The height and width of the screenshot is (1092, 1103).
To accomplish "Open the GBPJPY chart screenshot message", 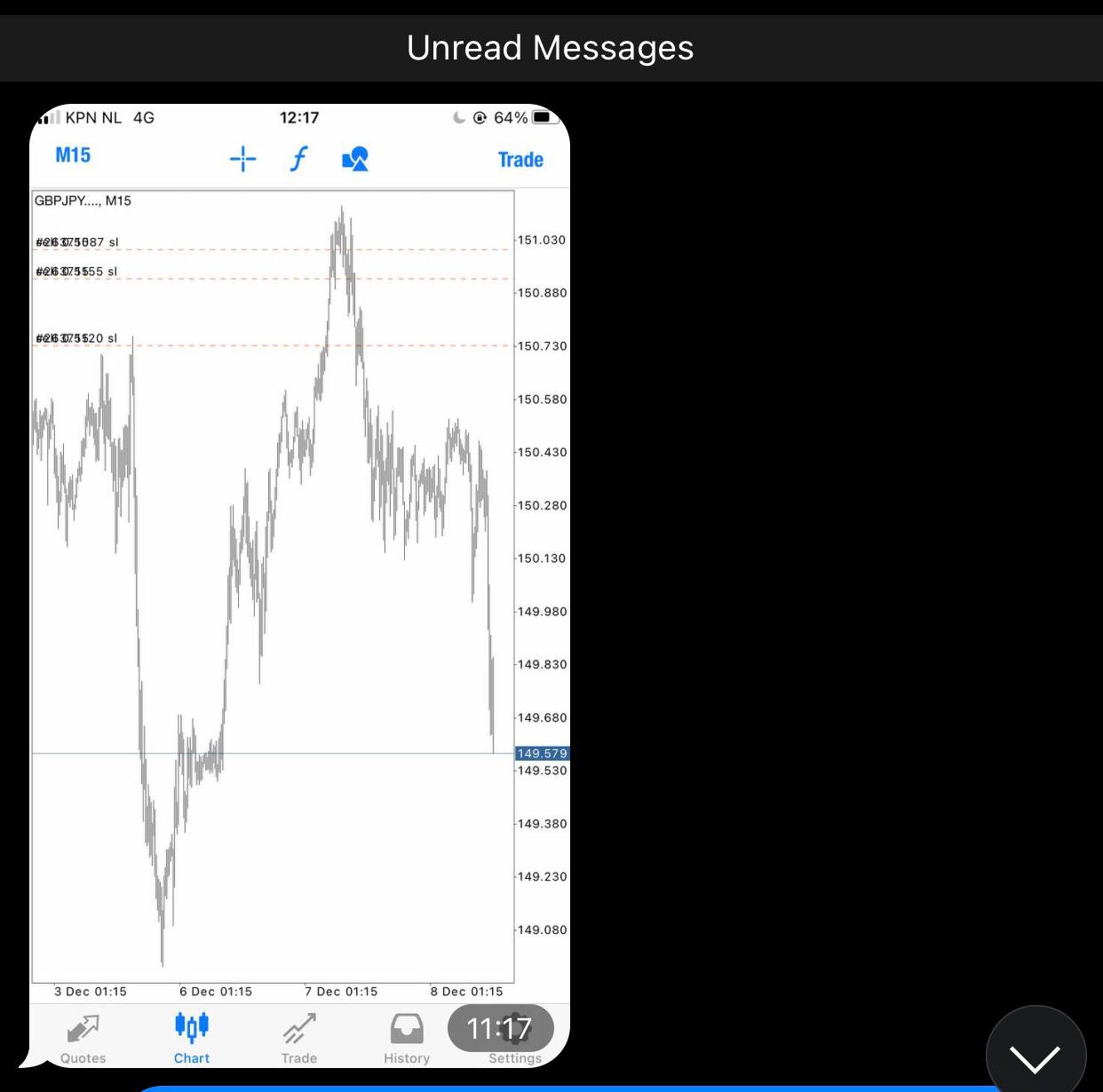I will coord(299,586).
